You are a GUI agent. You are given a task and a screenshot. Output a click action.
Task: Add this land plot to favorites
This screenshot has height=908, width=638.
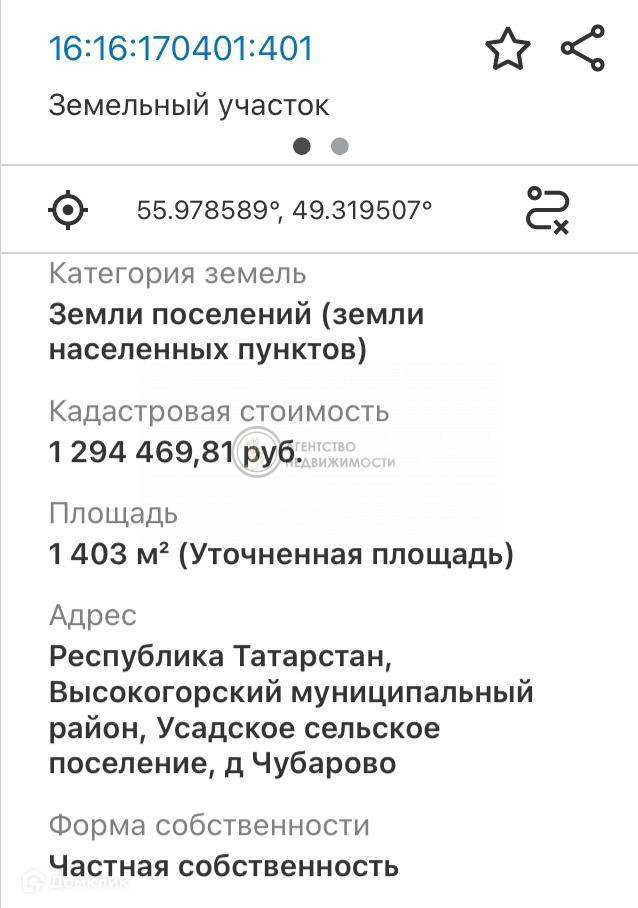pyautogui.click(x=508, y=49)
